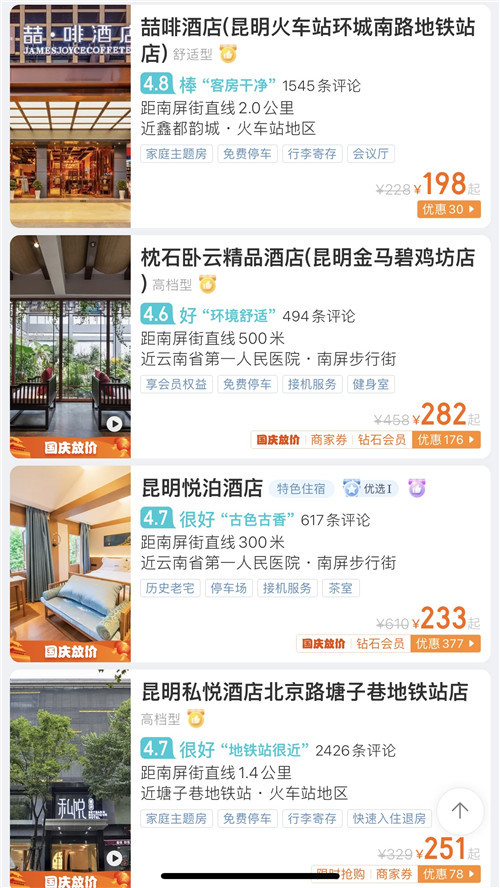Screen dimensions: 500x888
Task: Expand the 优惠377 discount info
Action: click(446, 643)
